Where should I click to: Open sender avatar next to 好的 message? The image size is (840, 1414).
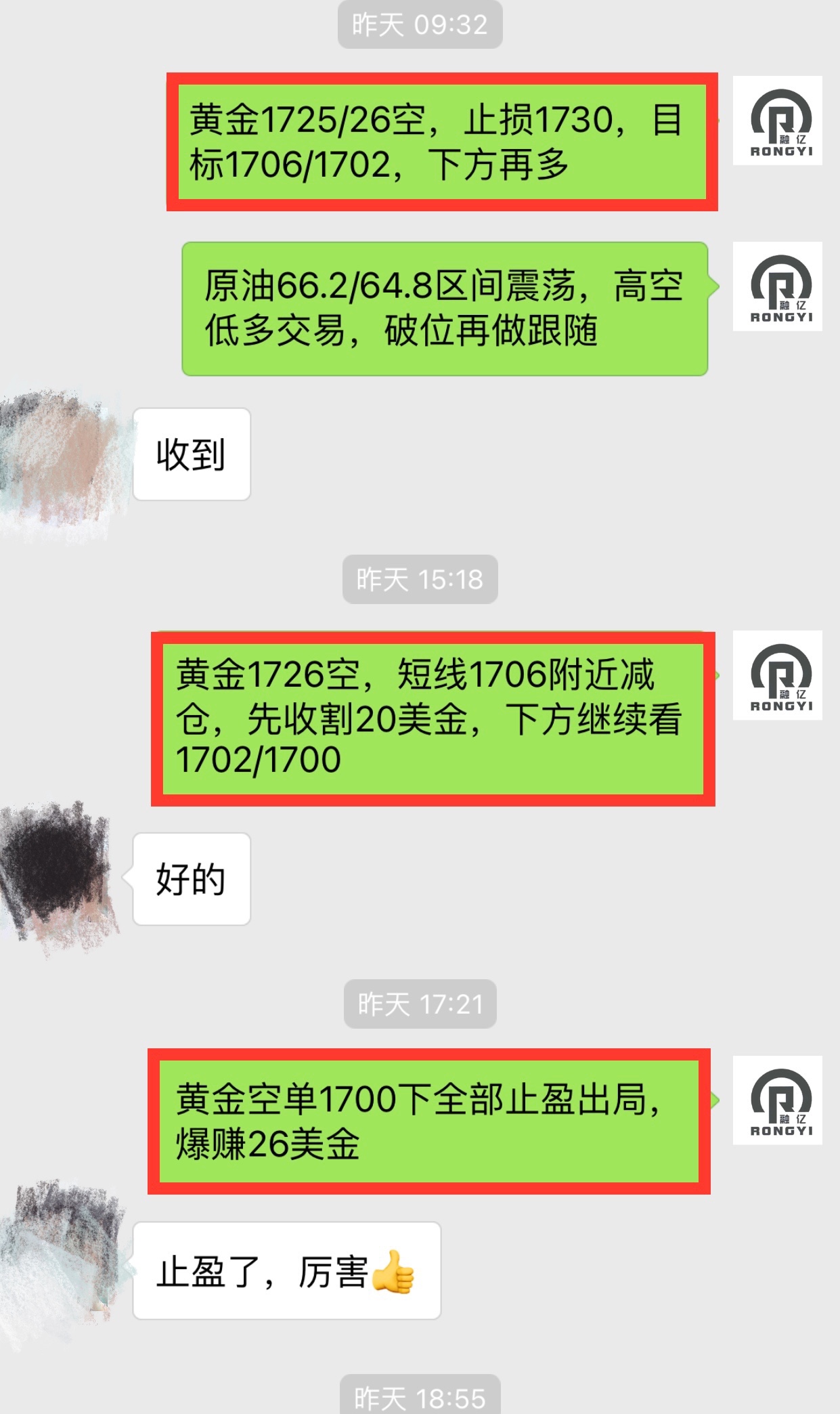58,877
